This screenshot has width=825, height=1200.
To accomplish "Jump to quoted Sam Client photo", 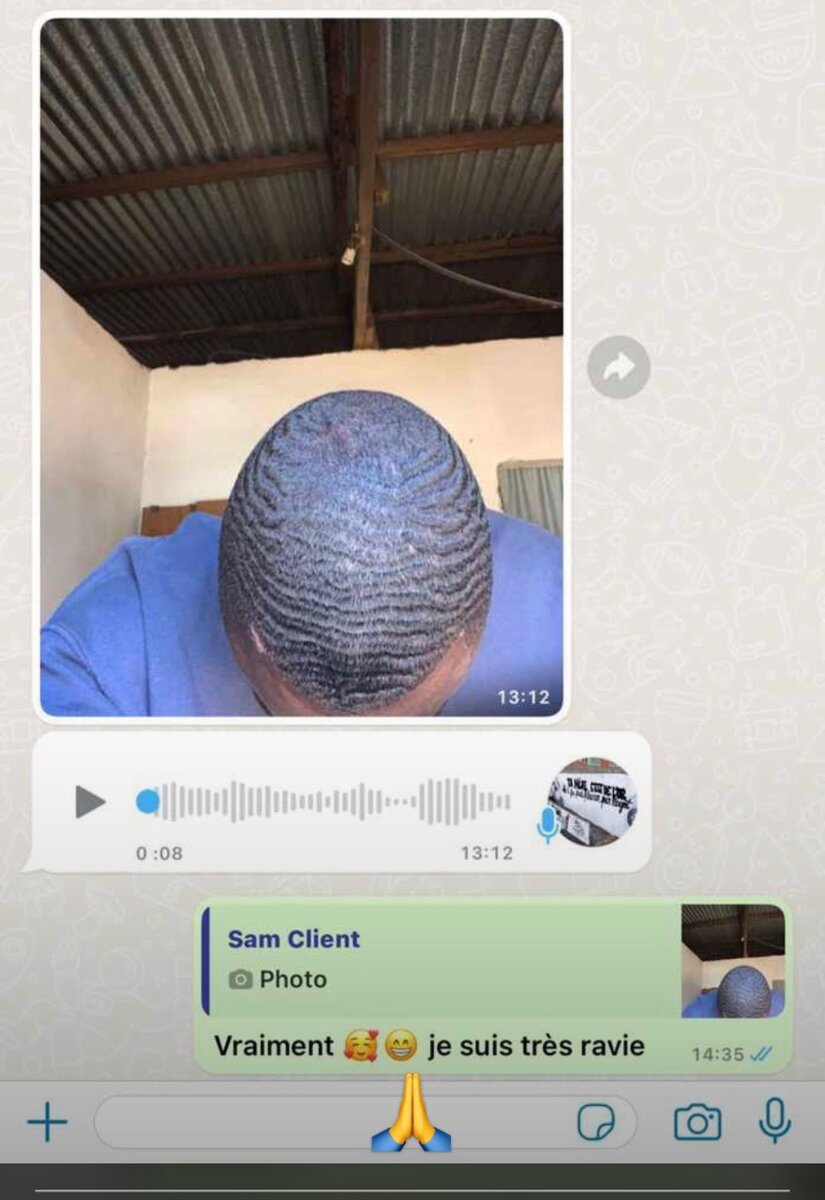I will [x=440, y=960].
